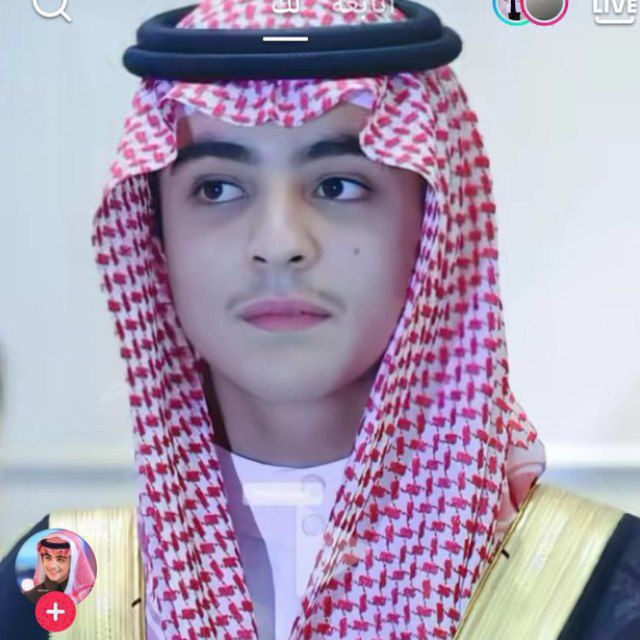View the story circle avatars near LIVE
640x640 pixels.
[x=531, y=9]
